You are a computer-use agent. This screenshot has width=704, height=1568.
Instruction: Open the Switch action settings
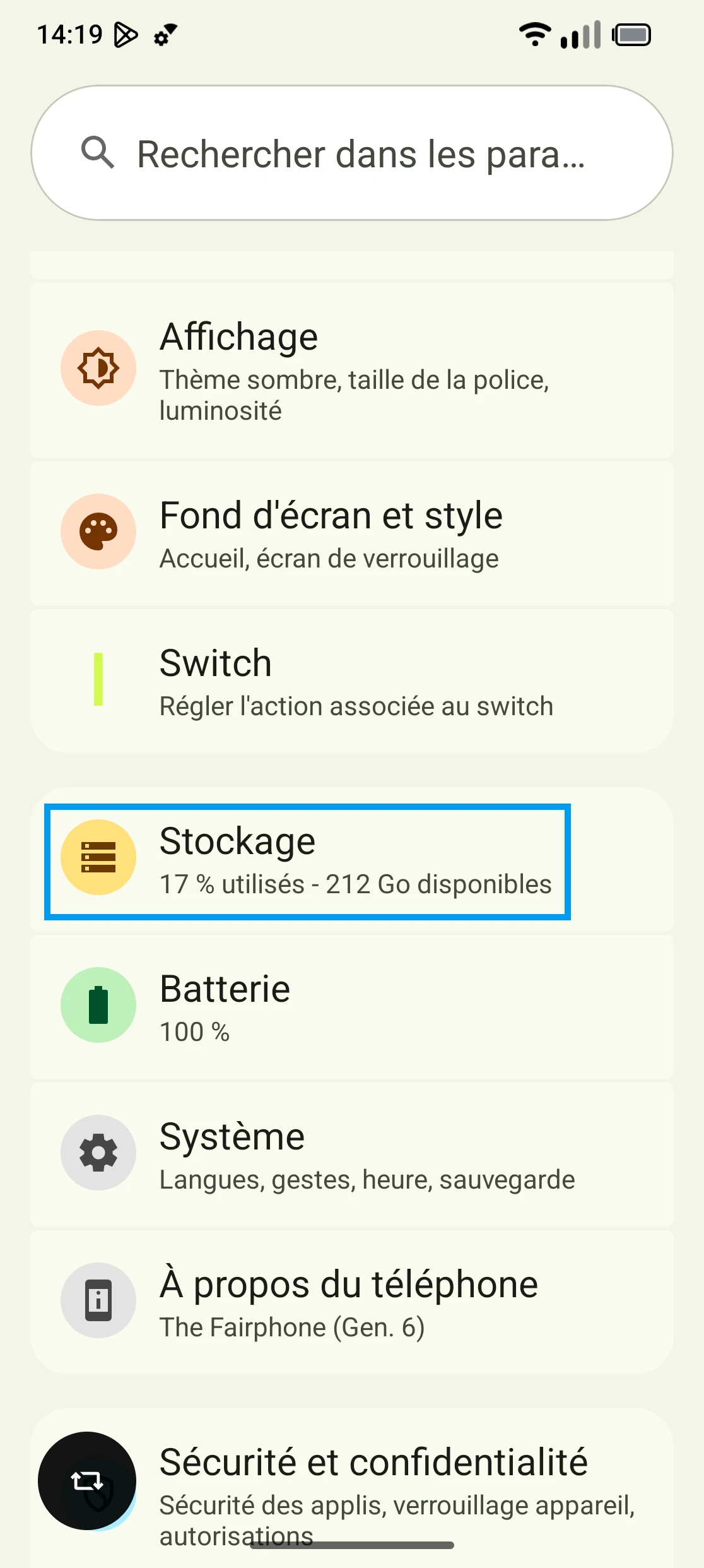[x=352, y=682]
